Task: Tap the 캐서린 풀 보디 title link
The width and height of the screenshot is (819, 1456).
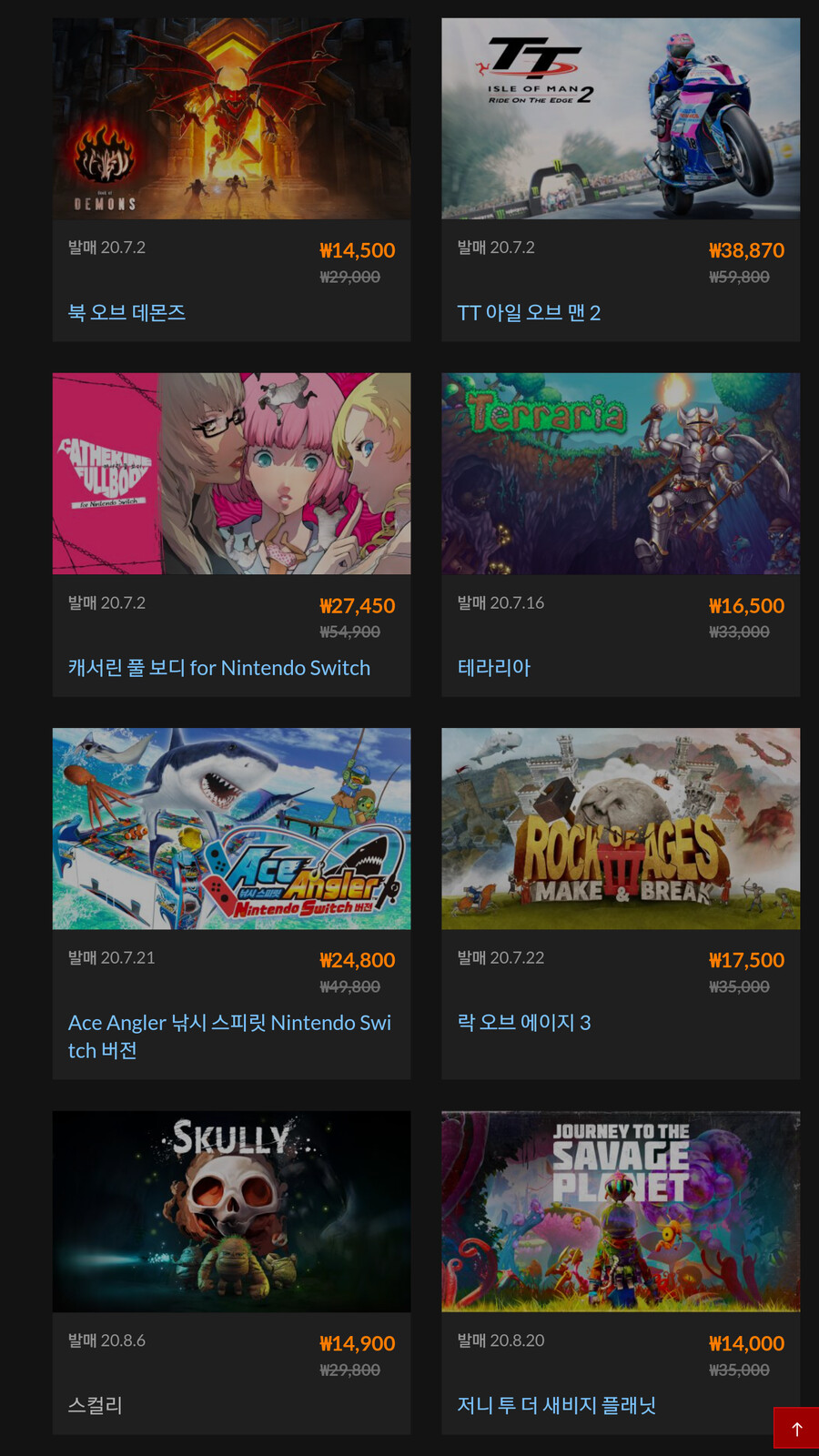Action: tap(218, 668)
